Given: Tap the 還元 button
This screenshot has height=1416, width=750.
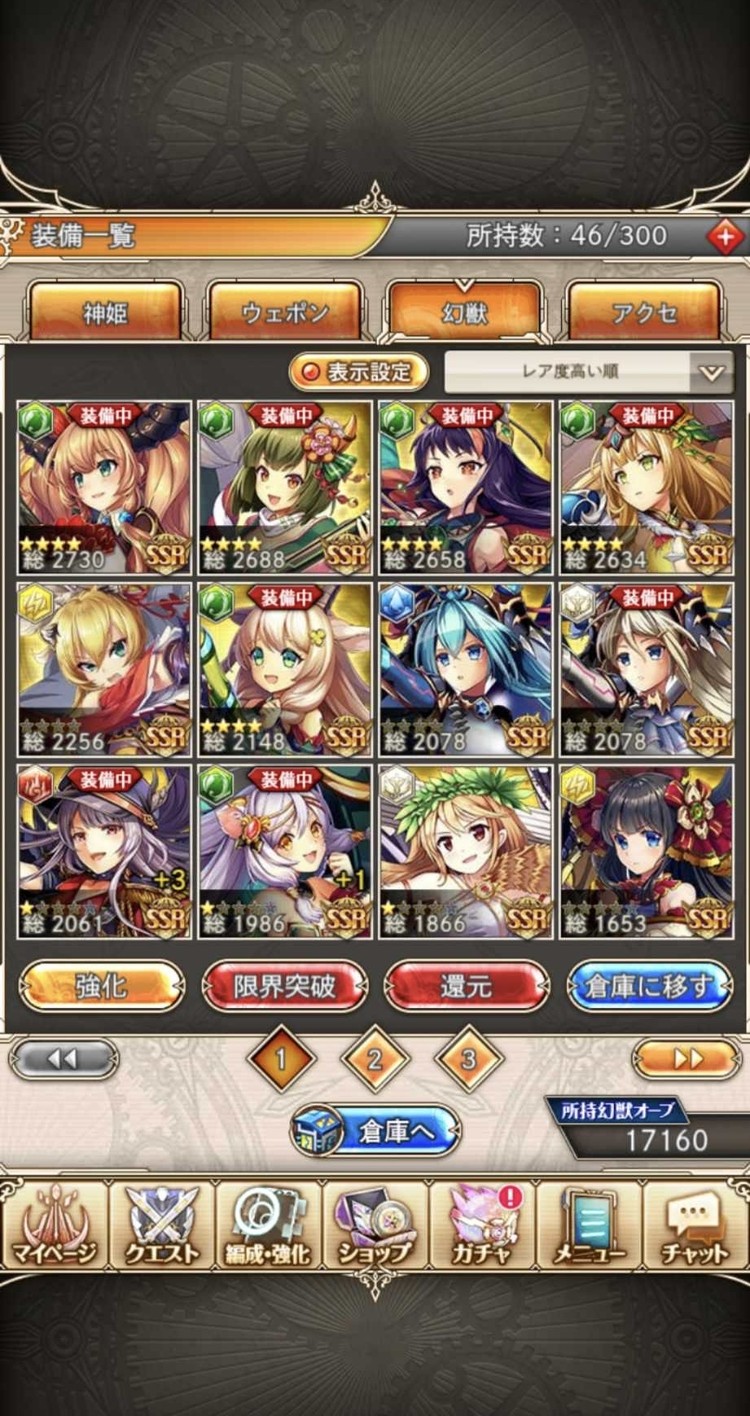Looking at the screenshot, I should 466,986.
